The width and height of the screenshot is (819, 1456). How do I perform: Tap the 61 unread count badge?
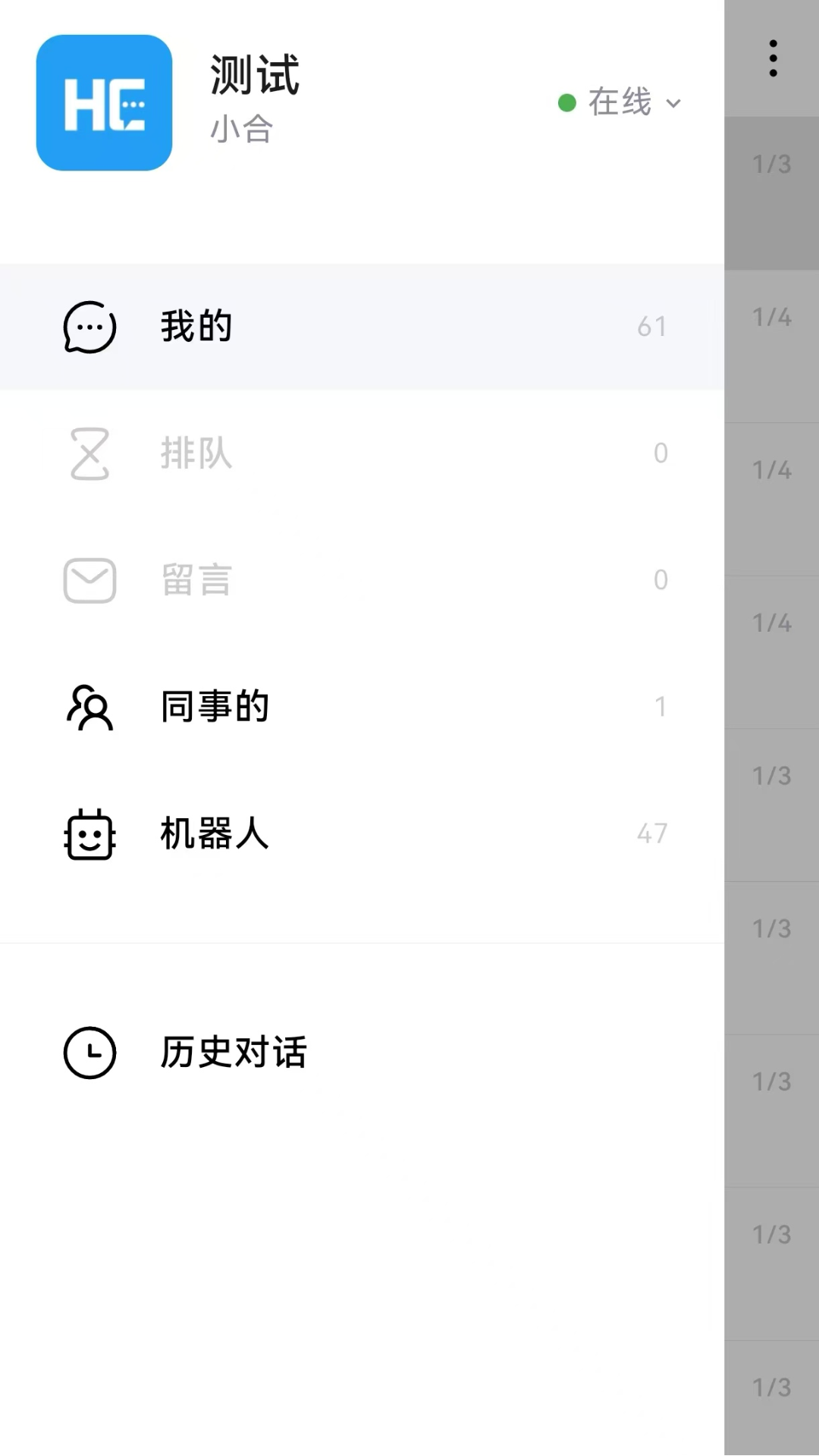[x=651, y=326]
